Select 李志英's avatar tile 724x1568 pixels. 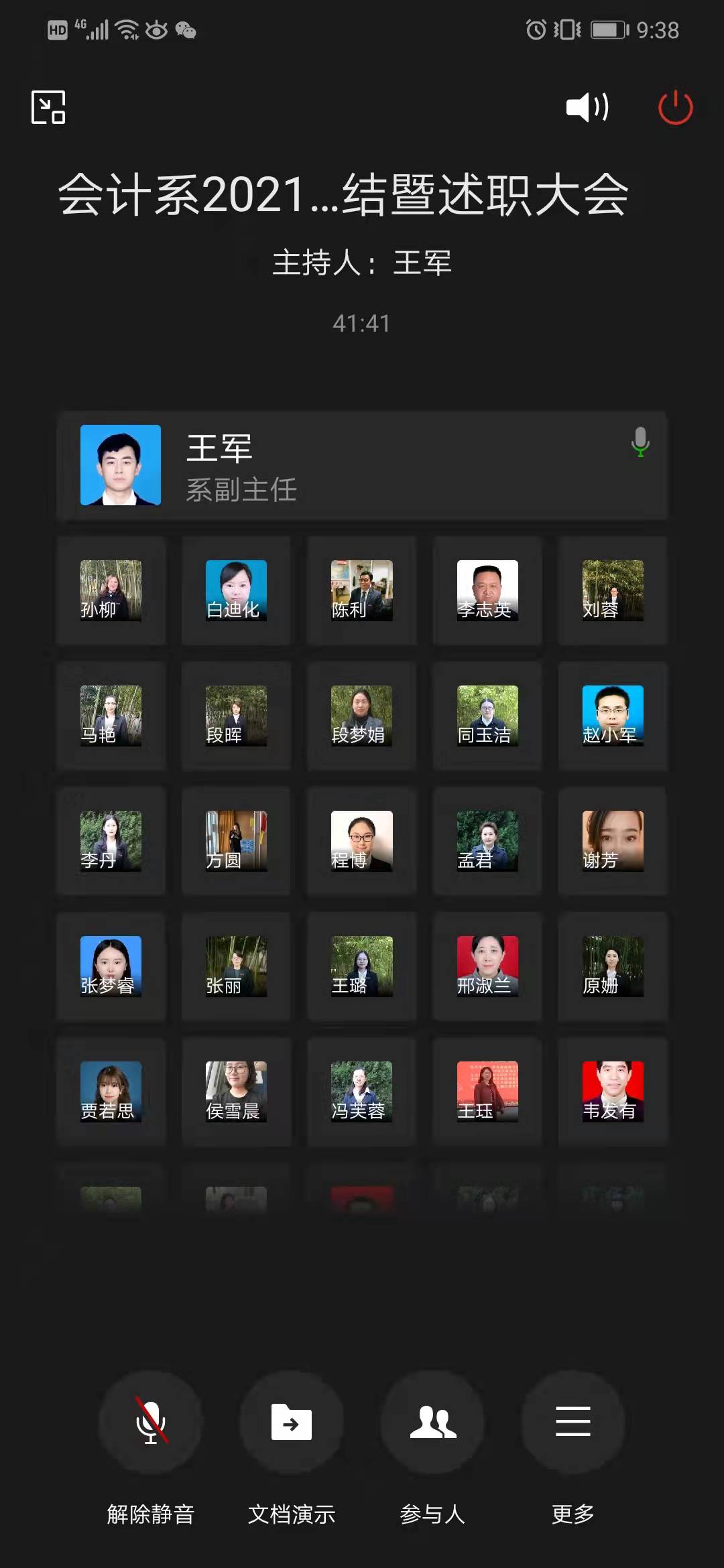pos(487,590)
